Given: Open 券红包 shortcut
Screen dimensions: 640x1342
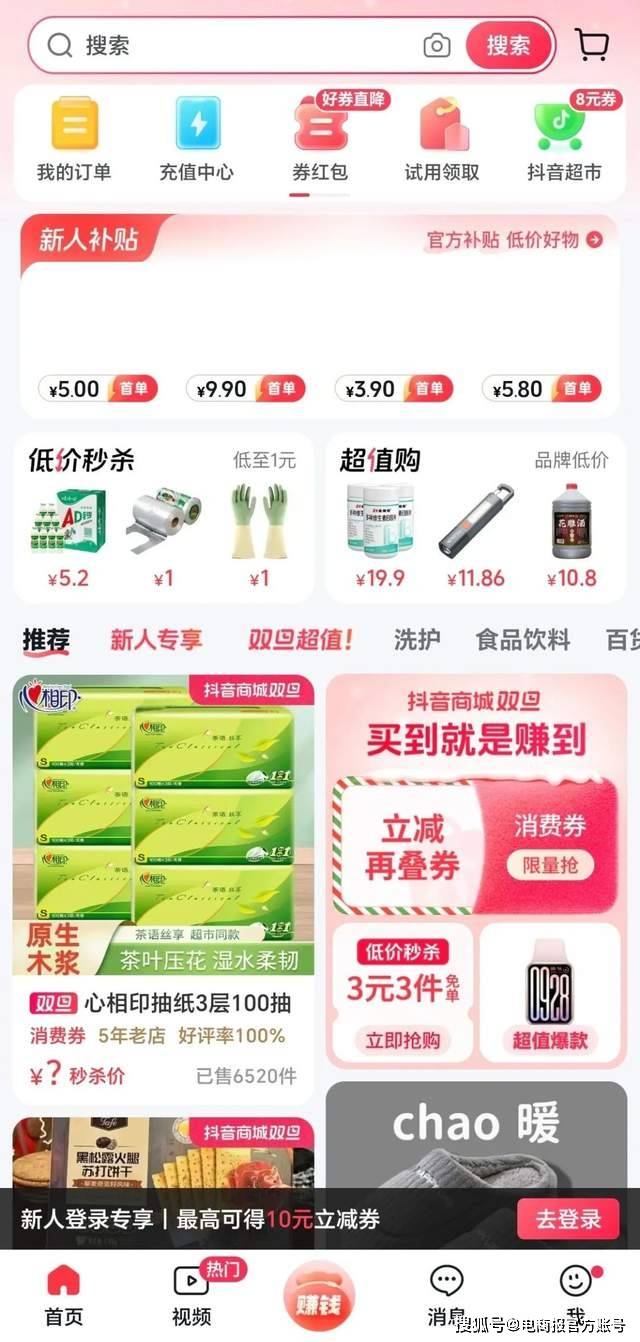Looking at the screenshot, I should pyautogui.click(x=320, y=140).
